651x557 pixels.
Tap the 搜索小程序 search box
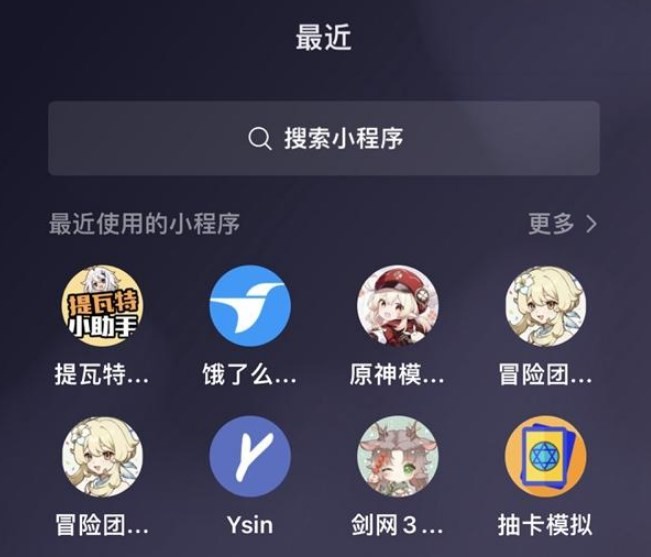tap(324, 138)
